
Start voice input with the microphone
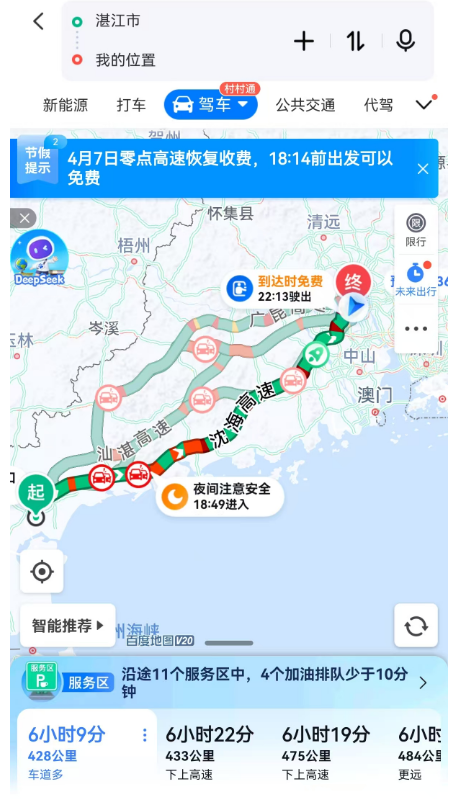(406, 41)
